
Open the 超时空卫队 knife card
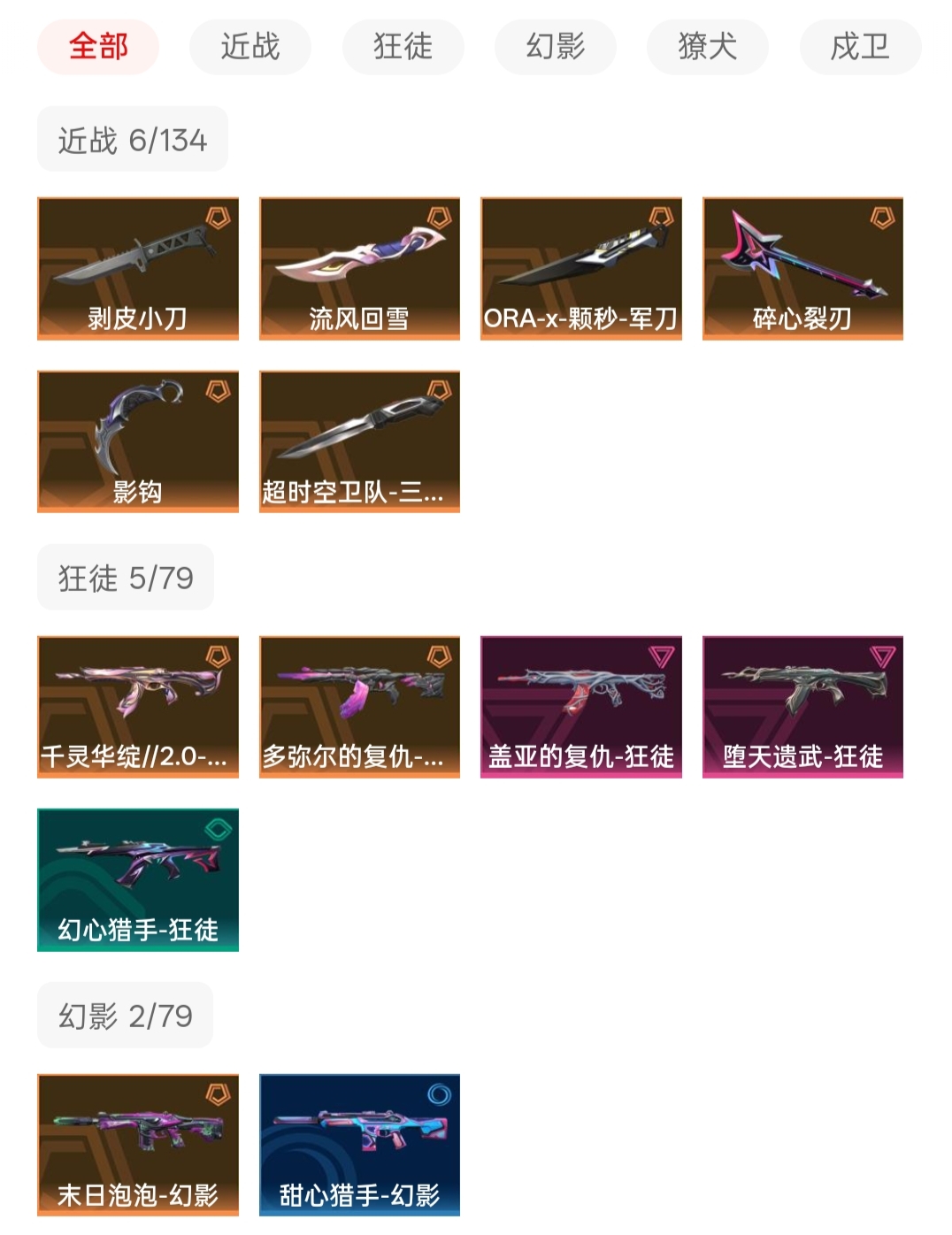pos(359,441)
